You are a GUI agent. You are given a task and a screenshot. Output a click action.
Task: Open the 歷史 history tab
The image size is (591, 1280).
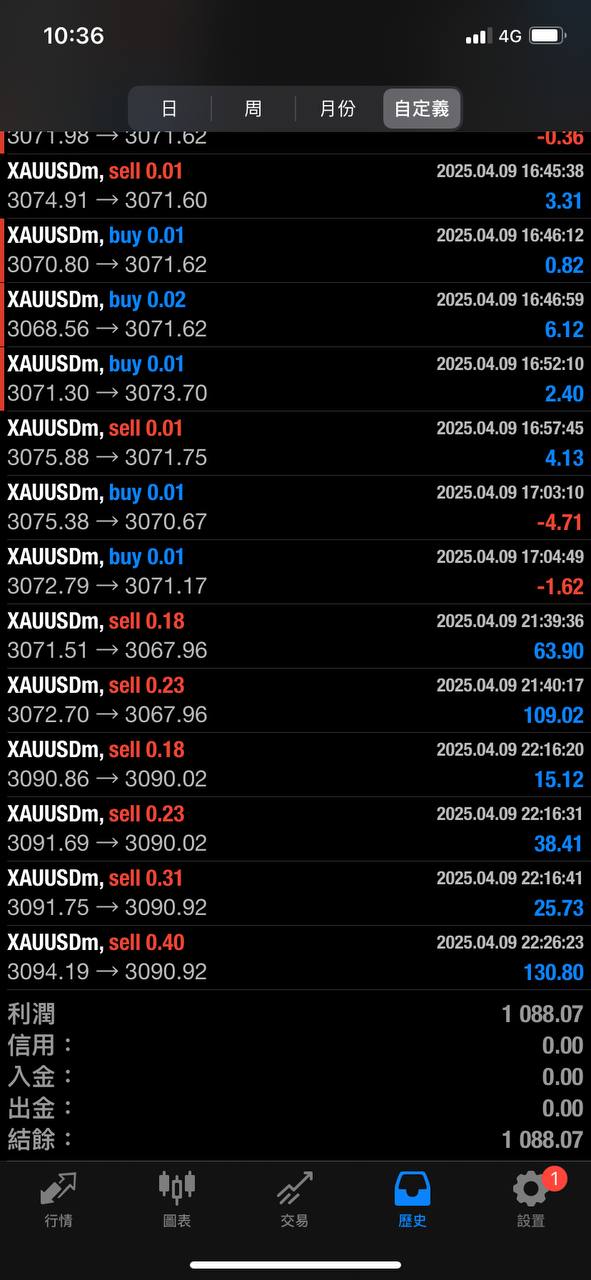point(413,1200)
